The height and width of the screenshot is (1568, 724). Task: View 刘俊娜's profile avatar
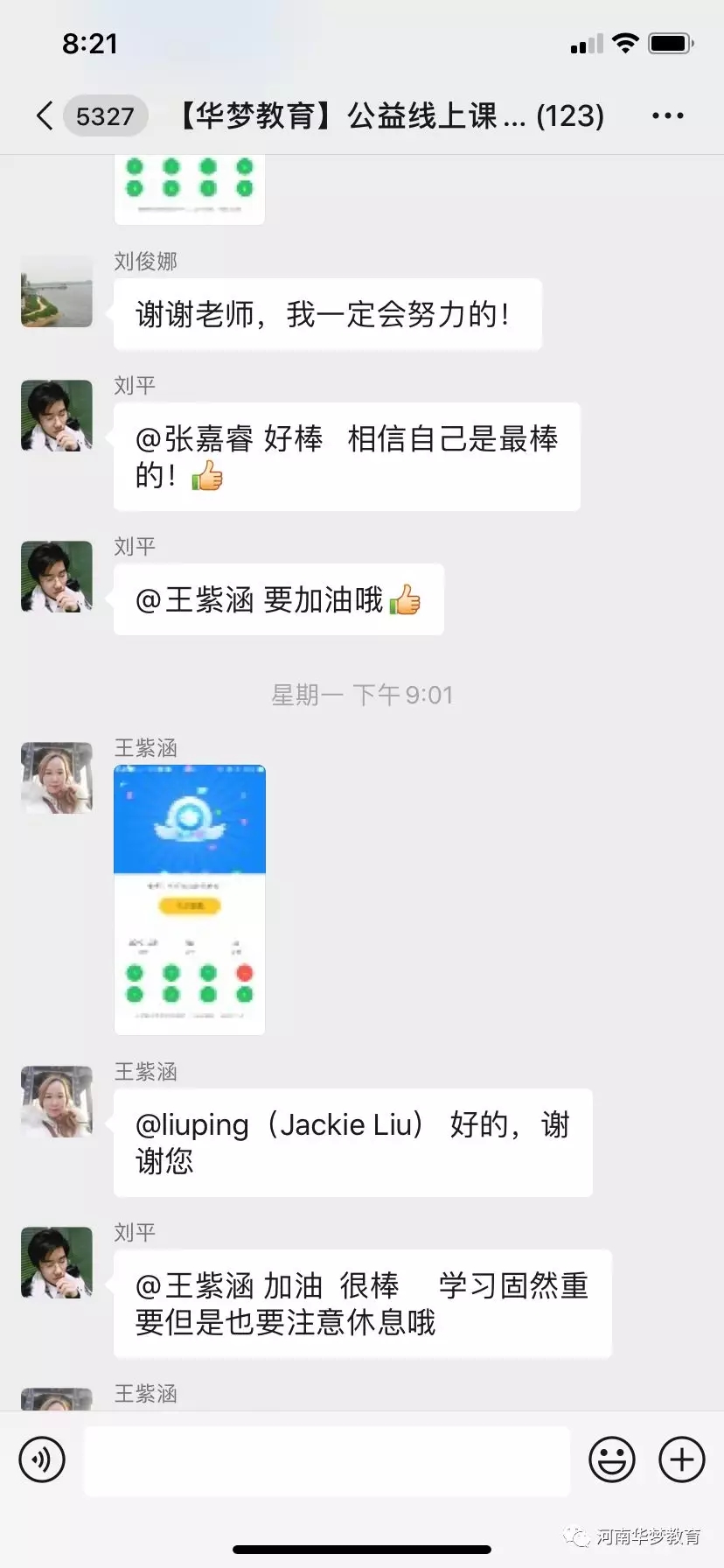[57, 291]
